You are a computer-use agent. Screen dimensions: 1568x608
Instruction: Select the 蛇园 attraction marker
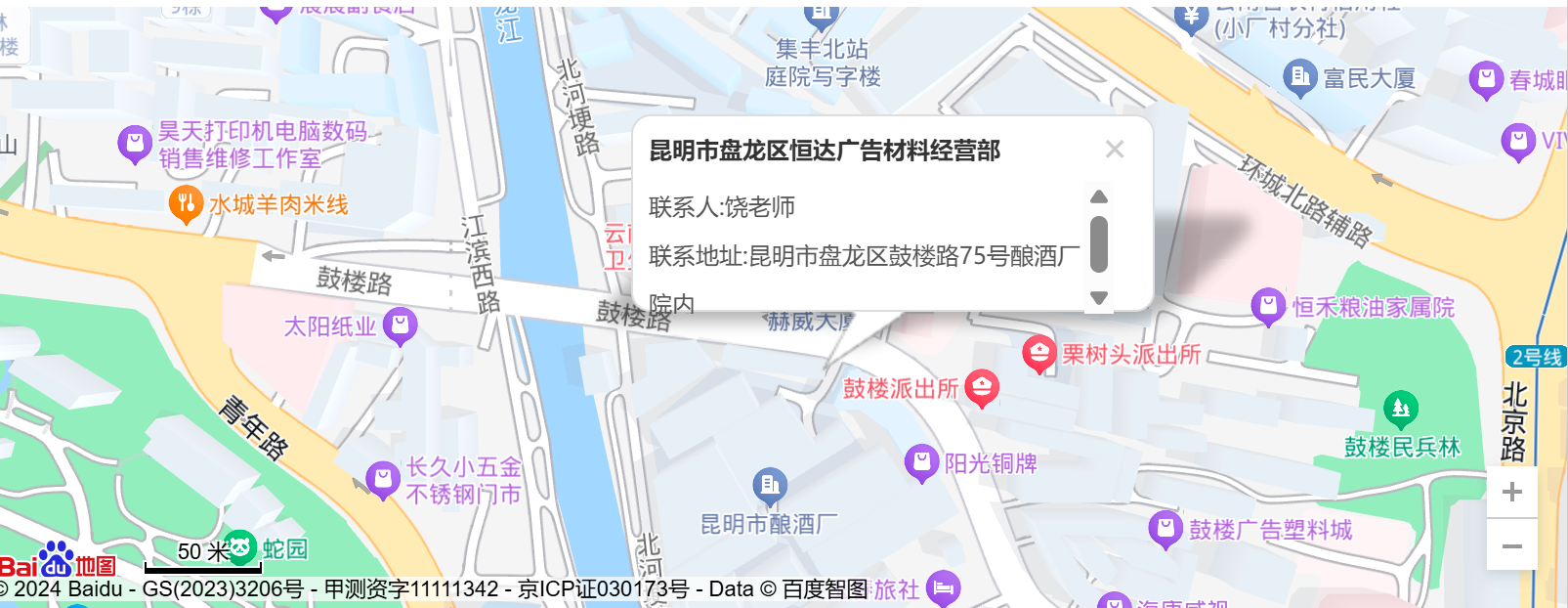(x=240, y=548)
